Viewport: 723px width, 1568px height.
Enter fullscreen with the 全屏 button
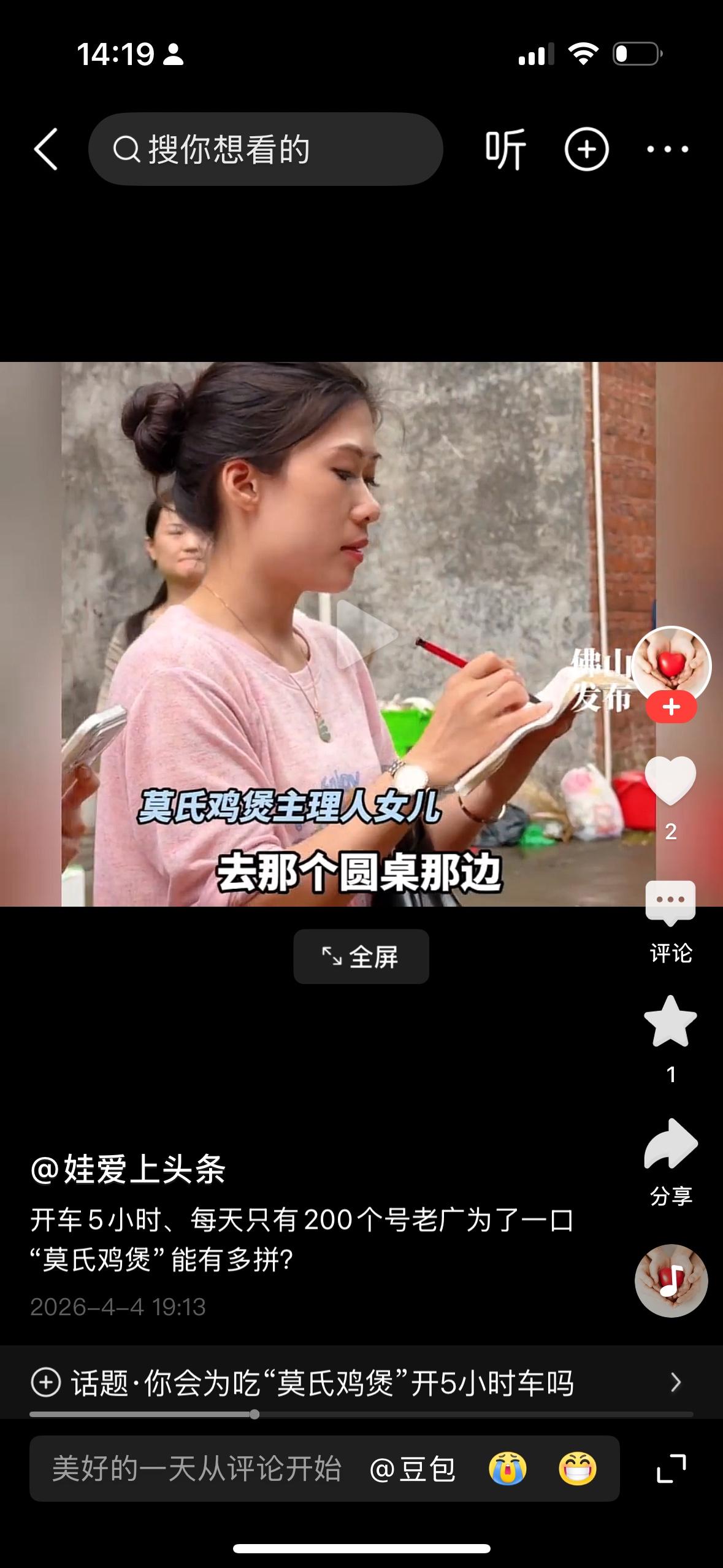pos(361,957)
